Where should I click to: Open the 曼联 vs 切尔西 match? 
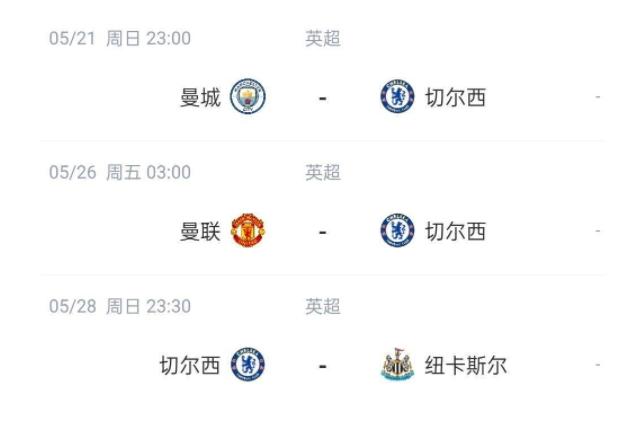(x=323, y=232)
